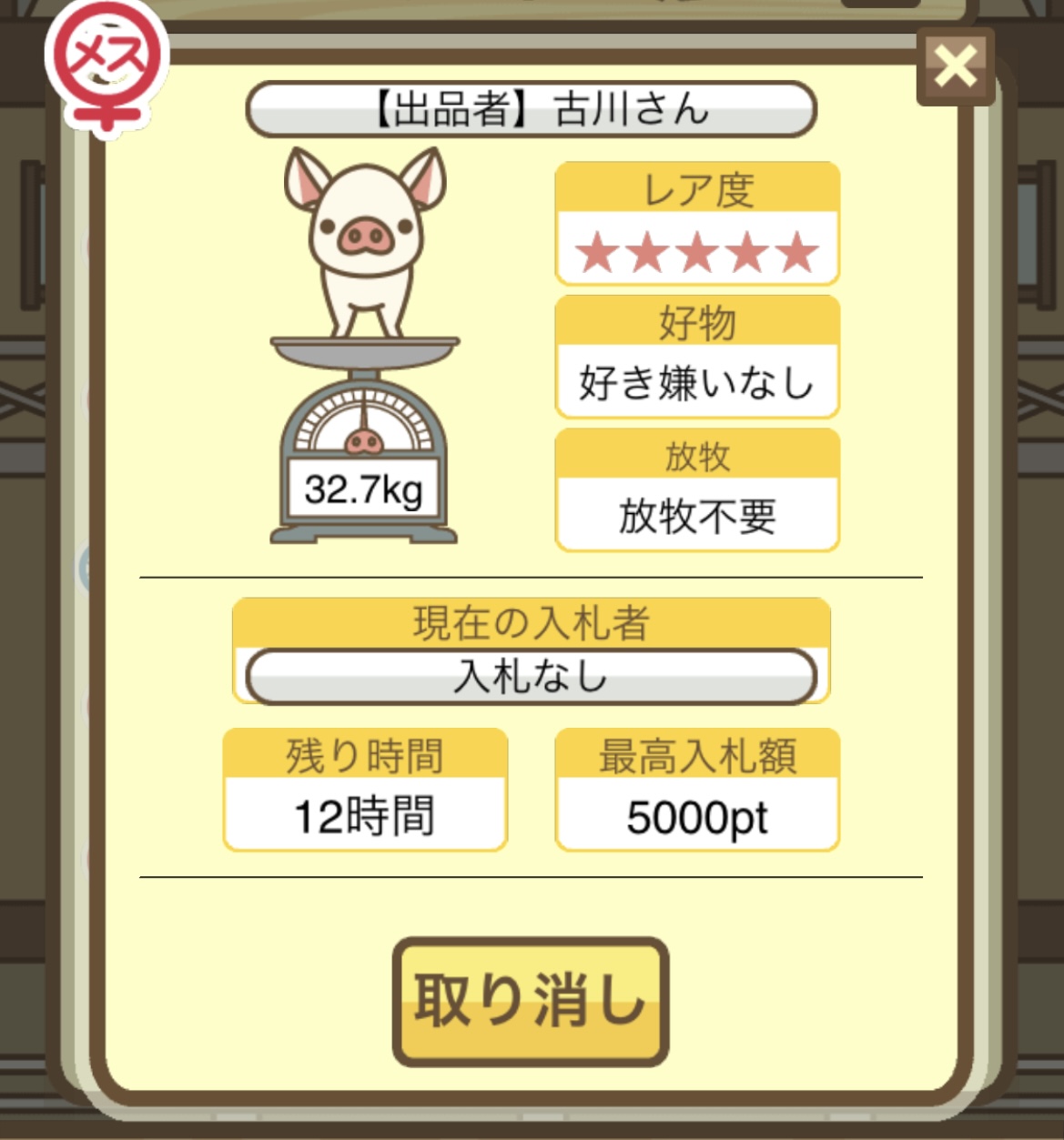Screen dimensions: 1064x1140
Task: Close the auction detail dialog
Action: pos(955,66)
